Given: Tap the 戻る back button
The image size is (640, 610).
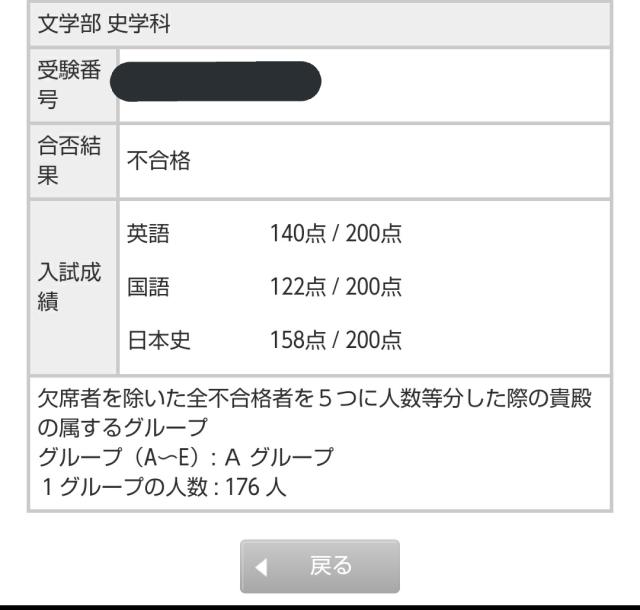Looking at the screenshot, I should click(x=319, y=567).
